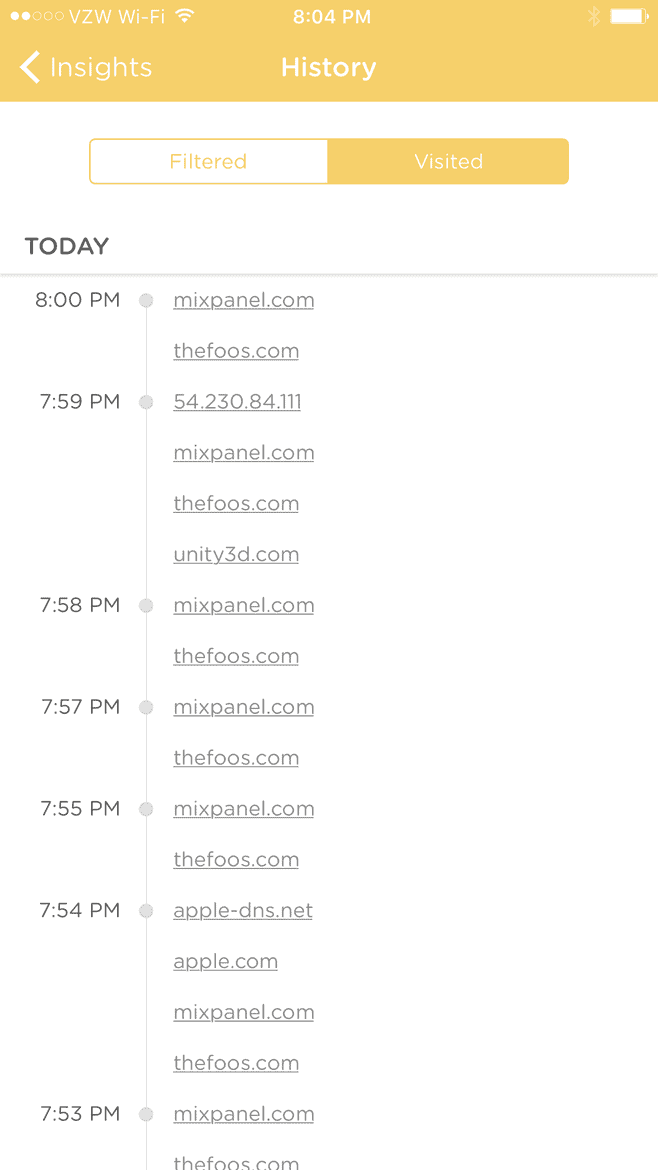Open mixpanel.com link at 7:58 PM
This screenshot has height=1170, width=658.
243,605
